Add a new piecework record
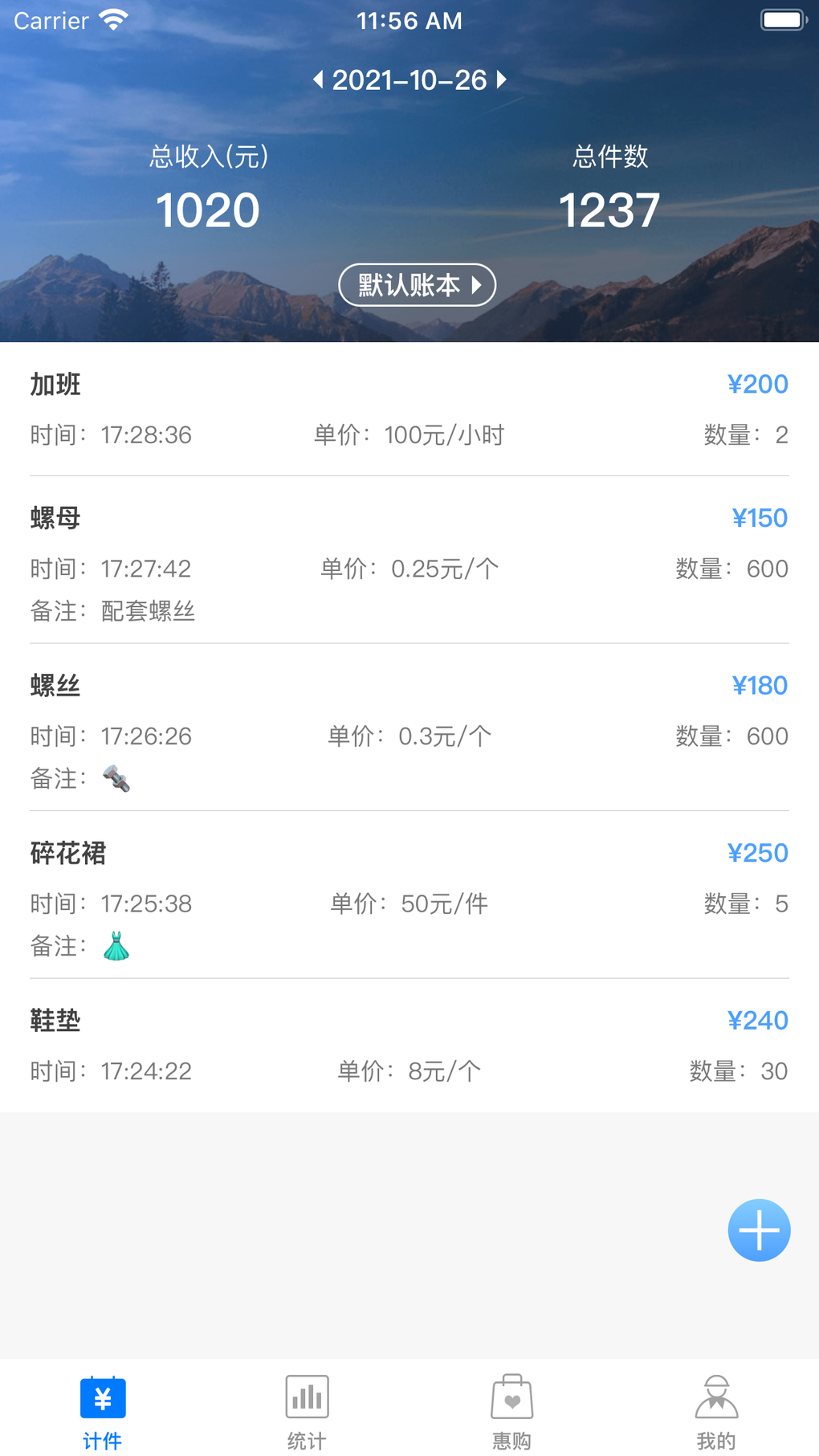The image size is (819, 1456). pyautogui.click(x=759, y=1230)
